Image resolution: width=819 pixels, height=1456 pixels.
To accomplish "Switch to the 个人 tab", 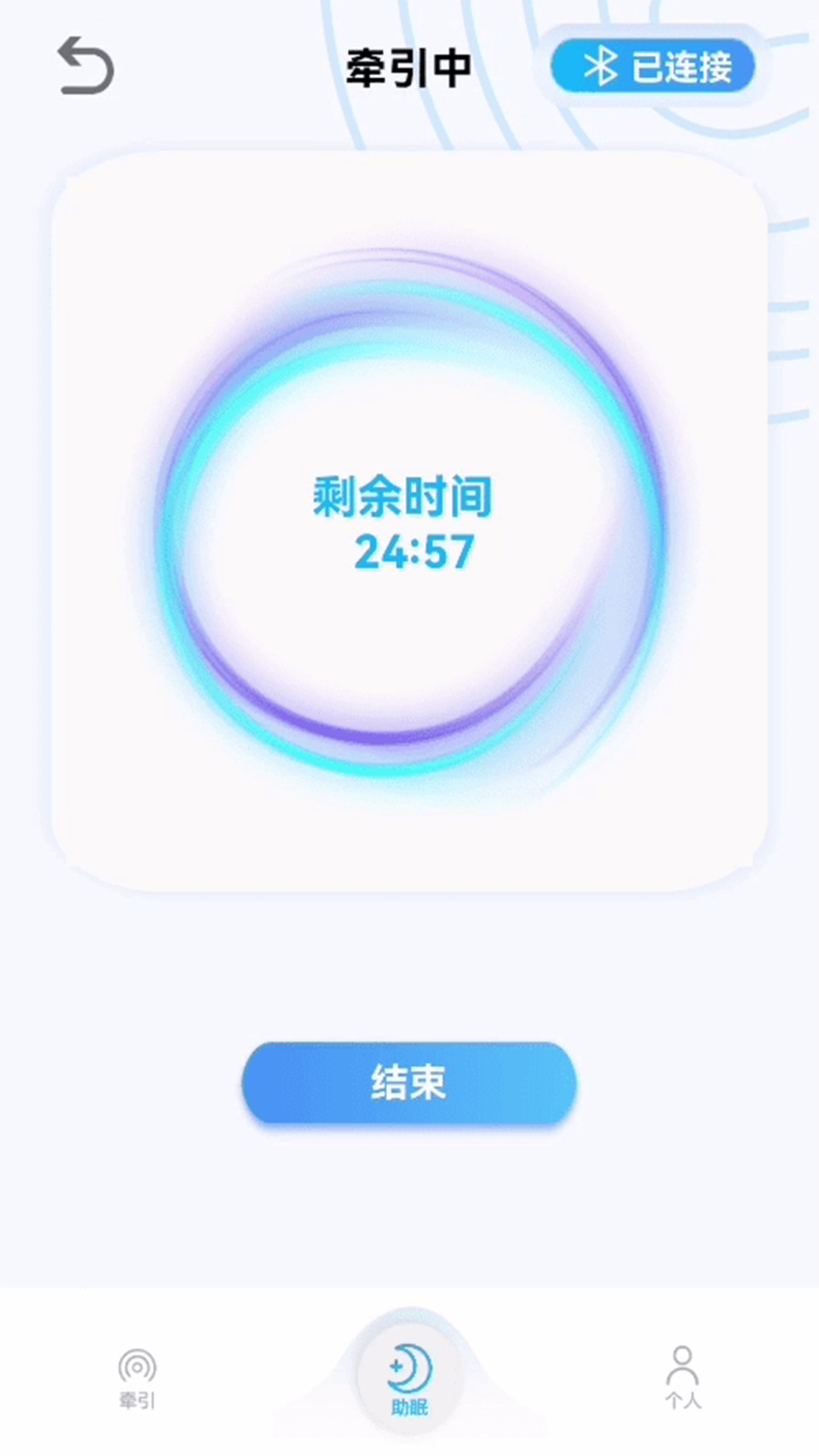I will [x=682, y=1380].
